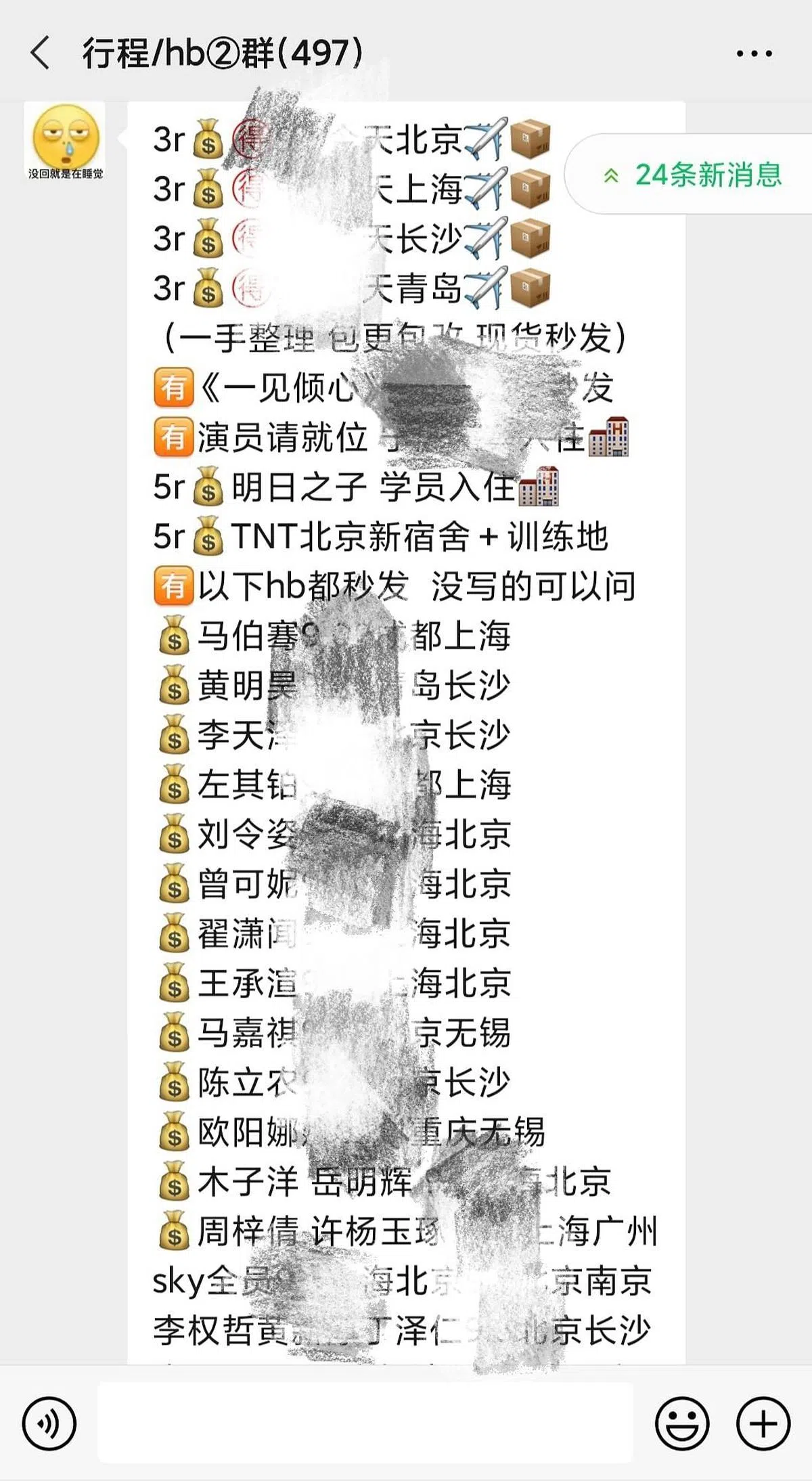Go back from the group chat
Screen dimensions: 812x1481
click(41, 53)
